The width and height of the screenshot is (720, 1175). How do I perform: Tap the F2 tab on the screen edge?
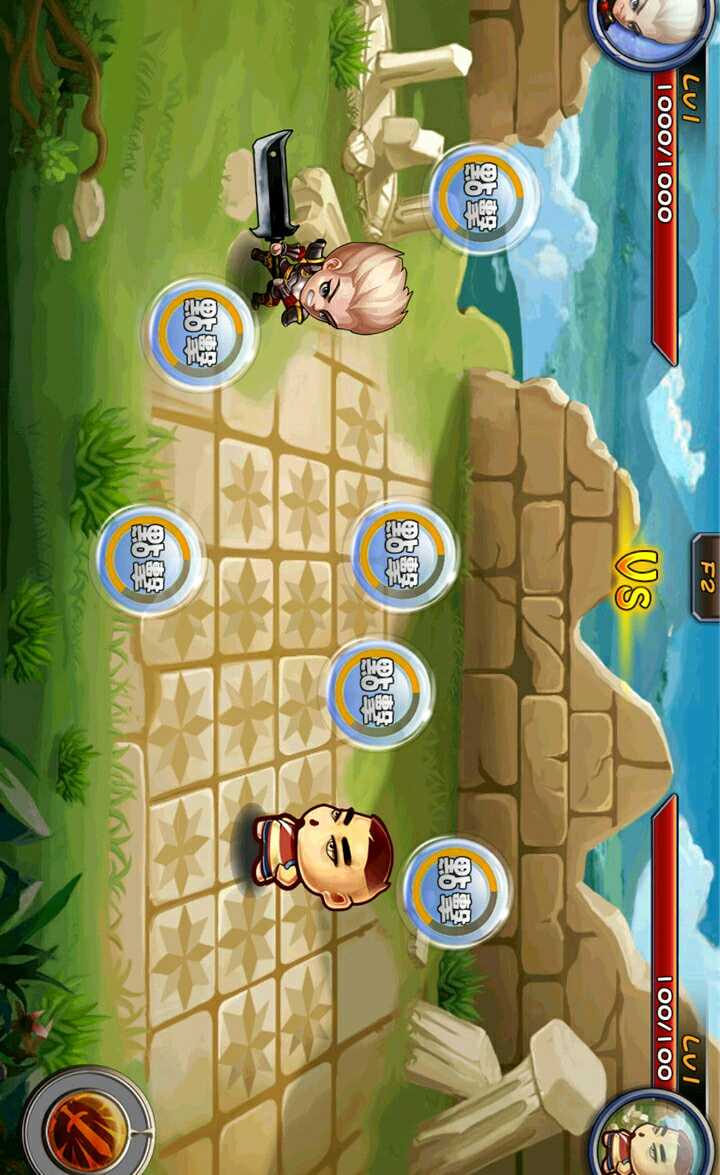point(705,578)
